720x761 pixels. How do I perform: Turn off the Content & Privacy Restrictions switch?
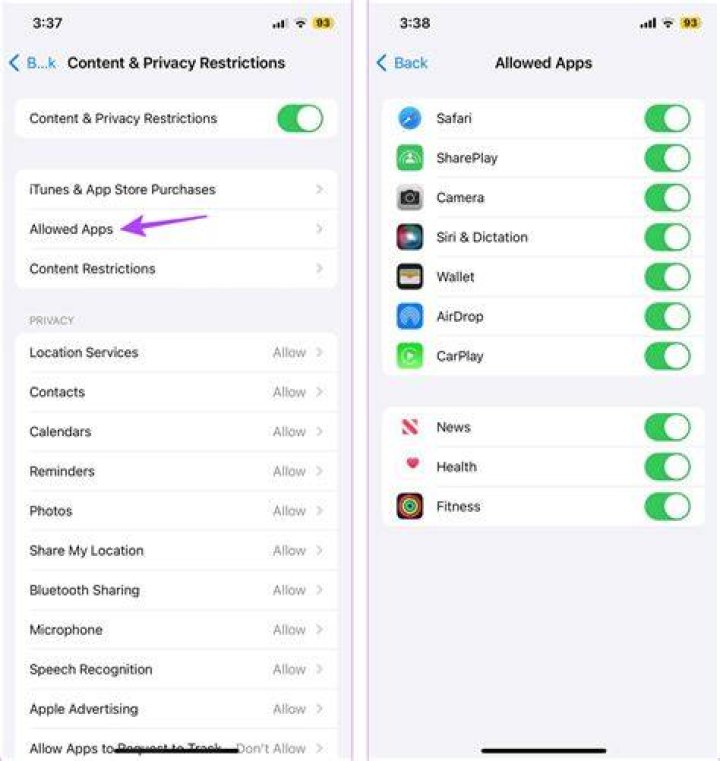(300, 118)
